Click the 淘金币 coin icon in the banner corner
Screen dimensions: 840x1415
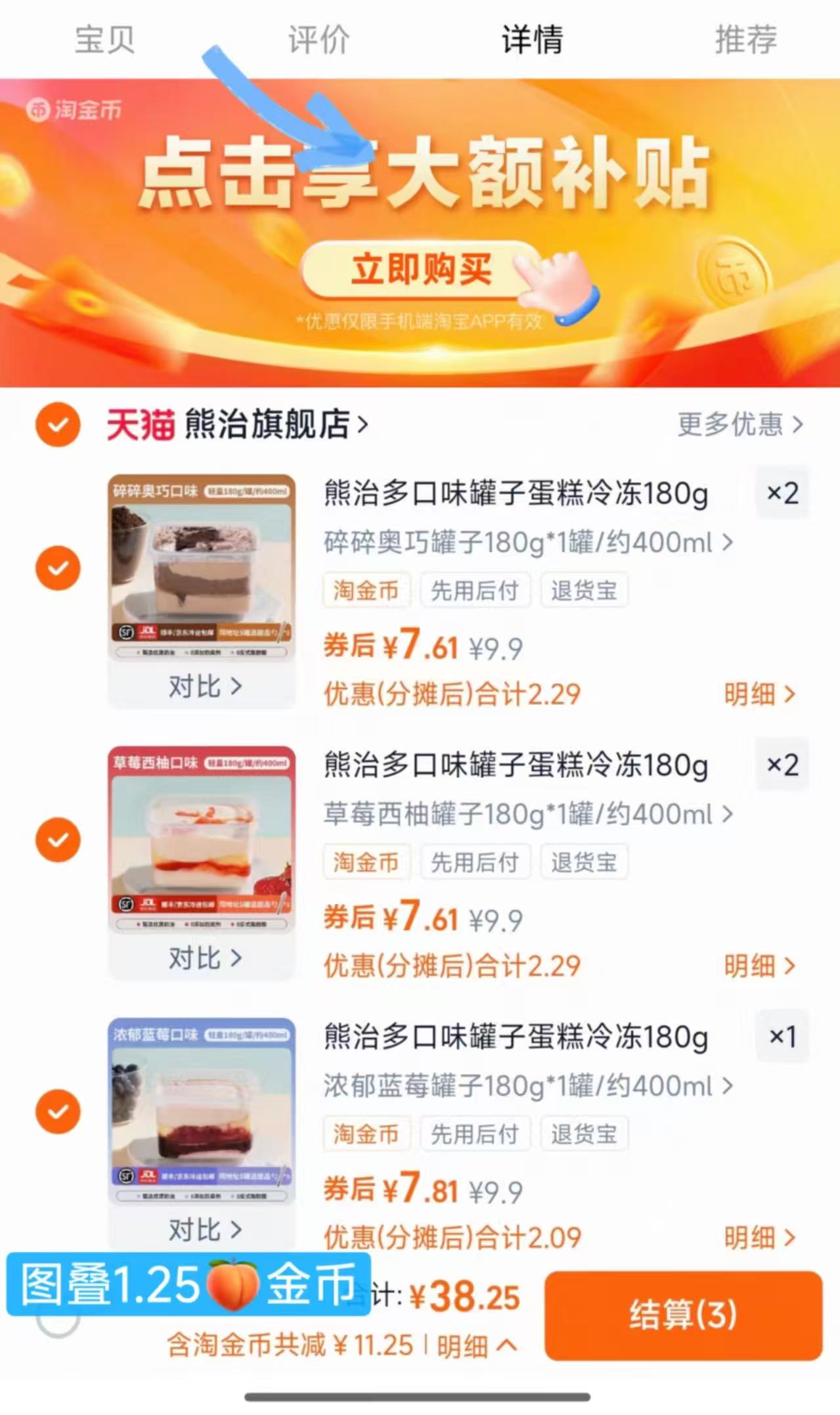coord(37,110)
